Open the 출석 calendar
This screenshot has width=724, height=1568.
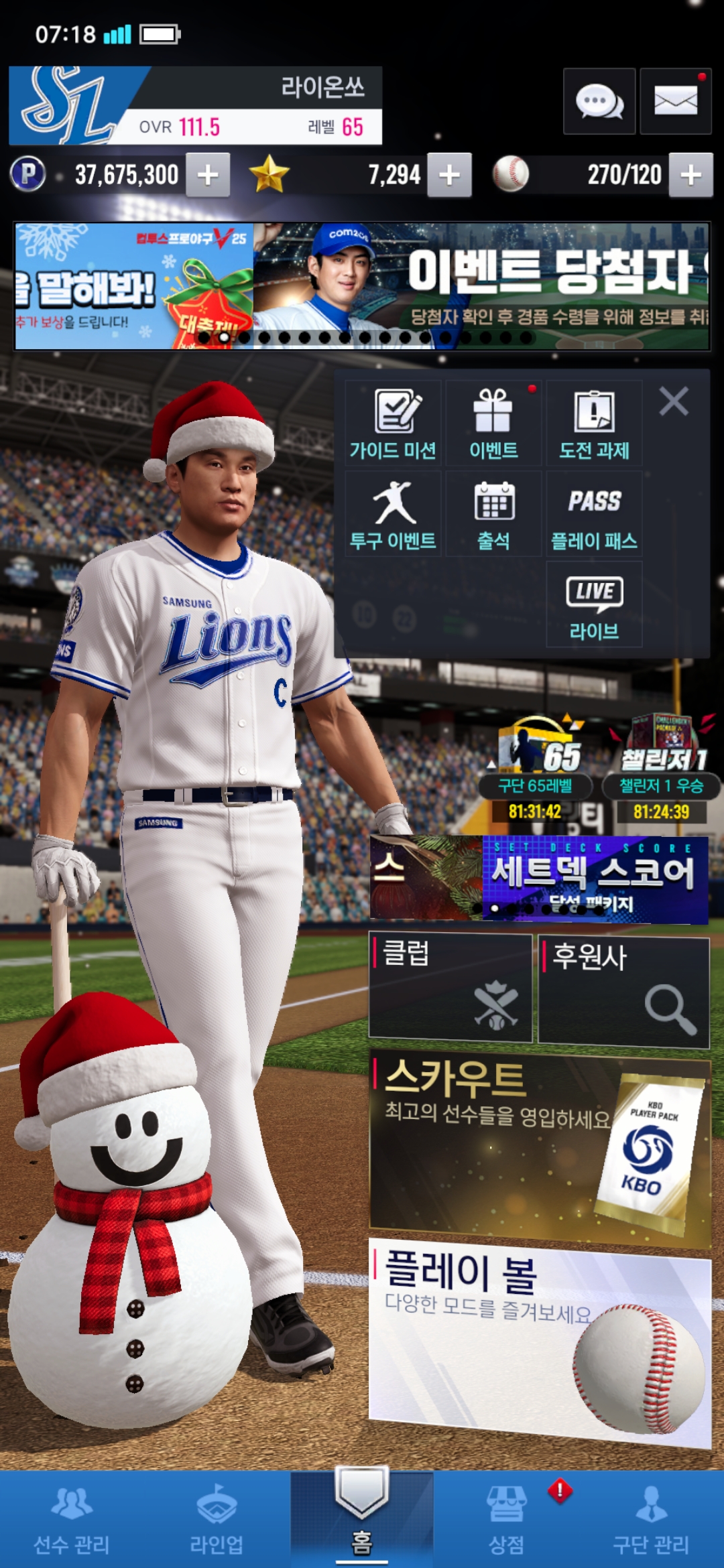tap(493, 514)
